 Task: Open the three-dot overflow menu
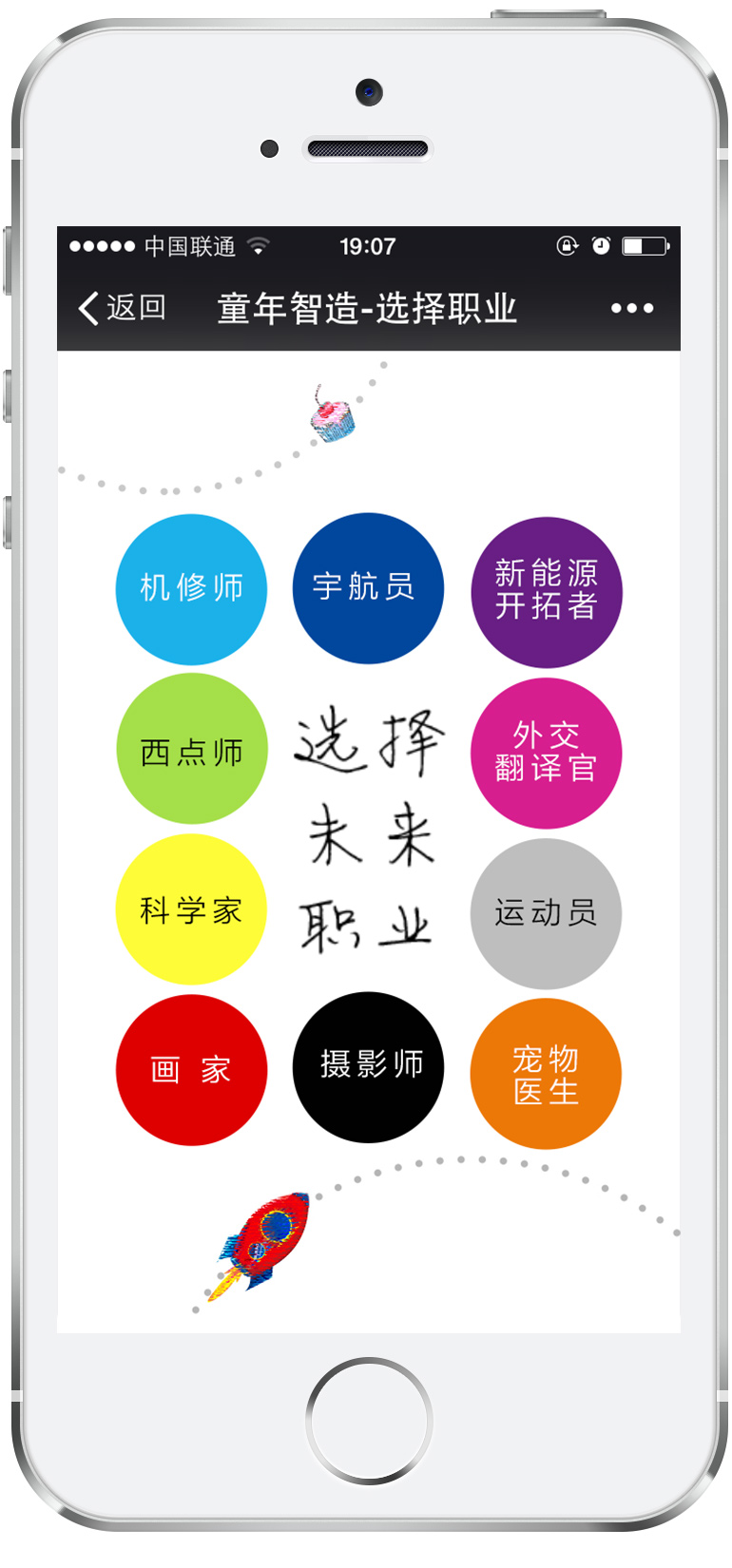click(632, 308)
